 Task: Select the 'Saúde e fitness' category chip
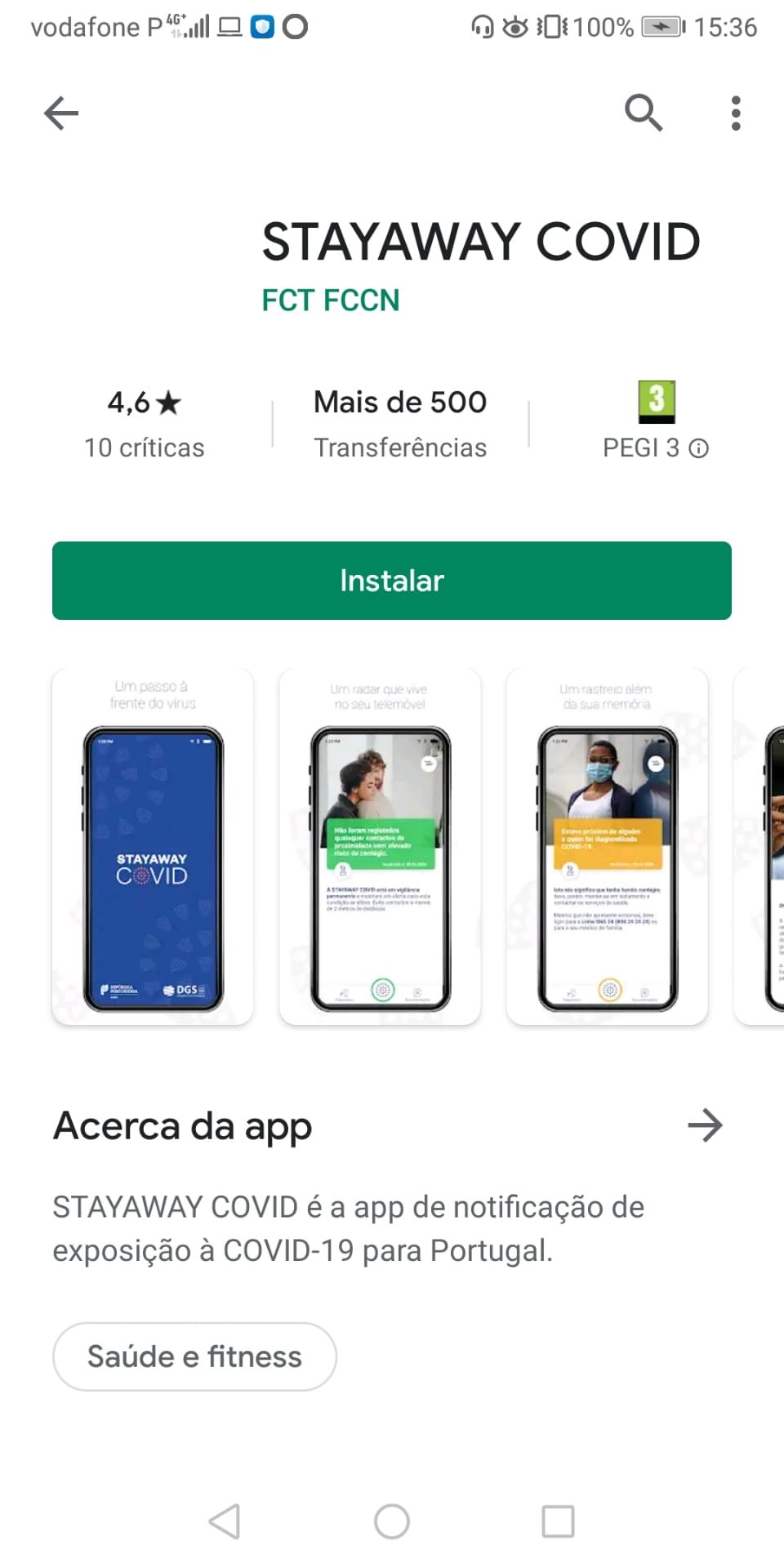[194, 1356]
